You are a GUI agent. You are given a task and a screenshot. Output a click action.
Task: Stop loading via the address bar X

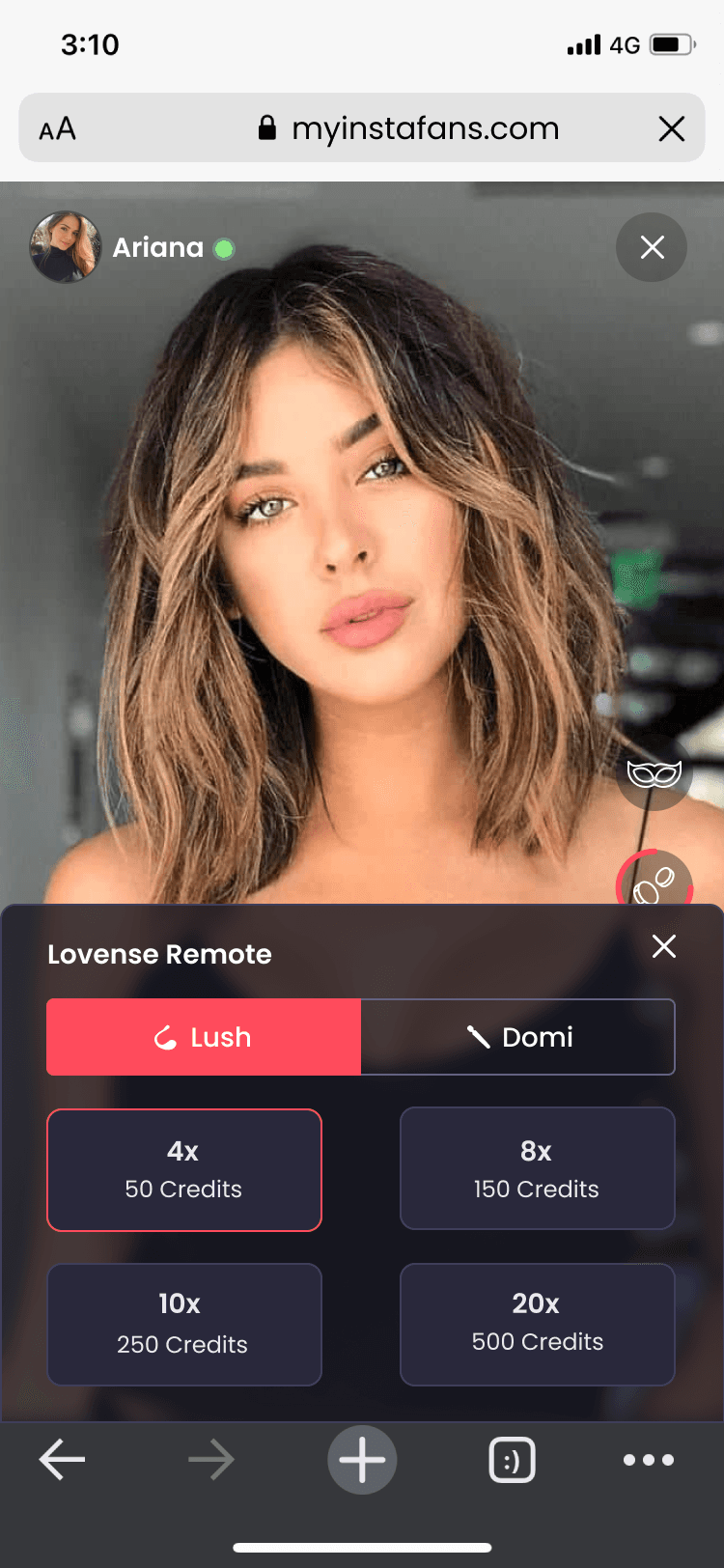671,128
